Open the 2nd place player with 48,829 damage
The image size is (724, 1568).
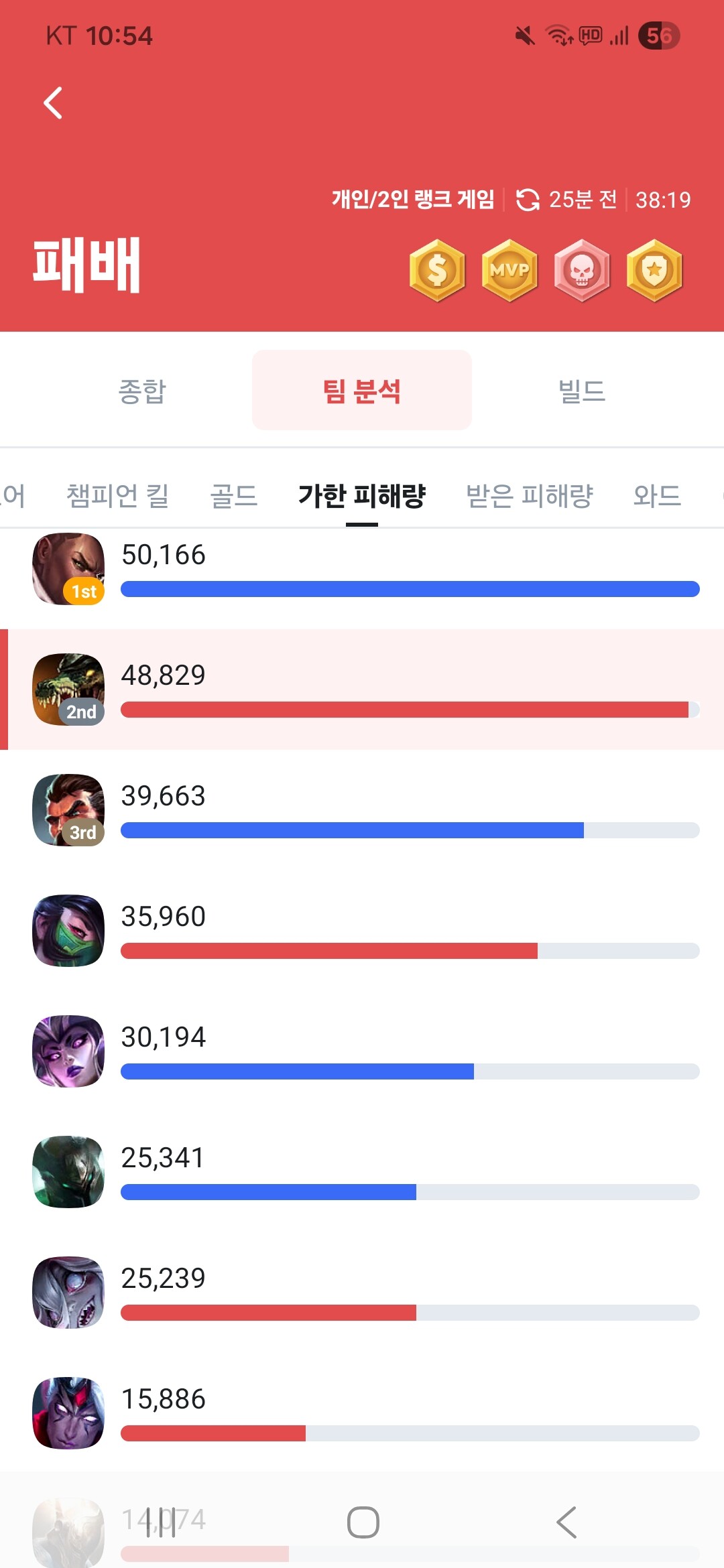click(362, 690)
